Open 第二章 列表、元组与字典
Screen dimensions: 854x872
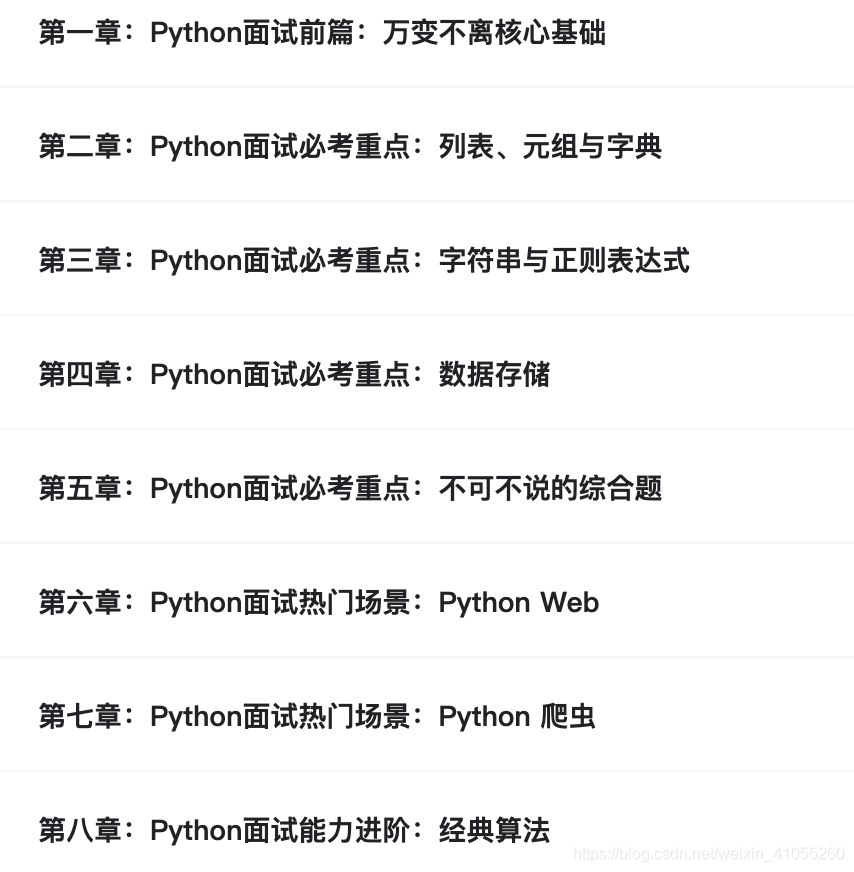pyautogui.click(x=350, y=147)
